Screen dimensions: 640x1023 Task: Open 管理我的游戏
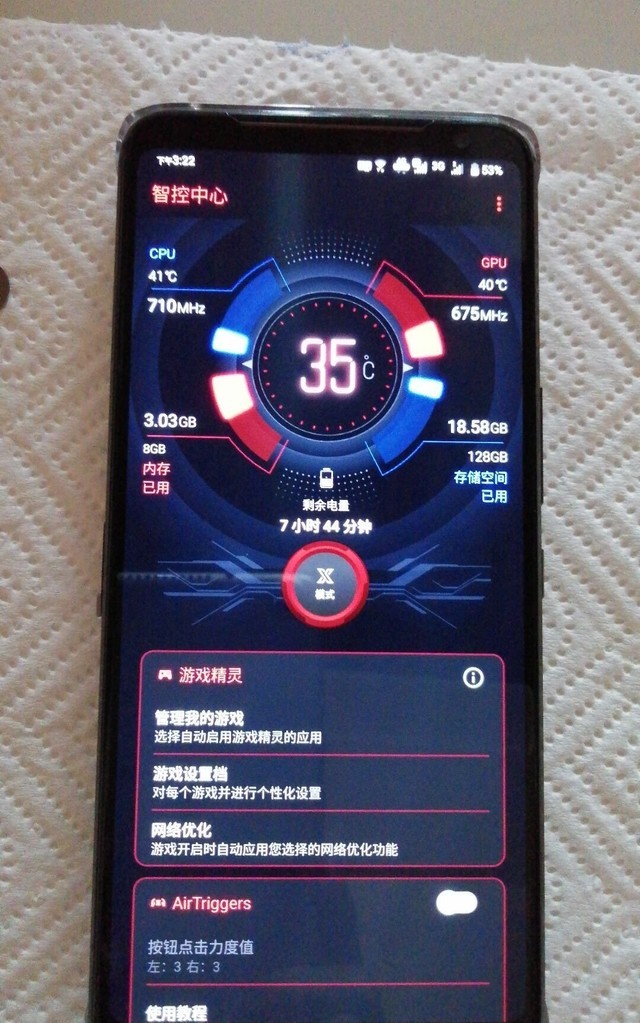(318, 728)
